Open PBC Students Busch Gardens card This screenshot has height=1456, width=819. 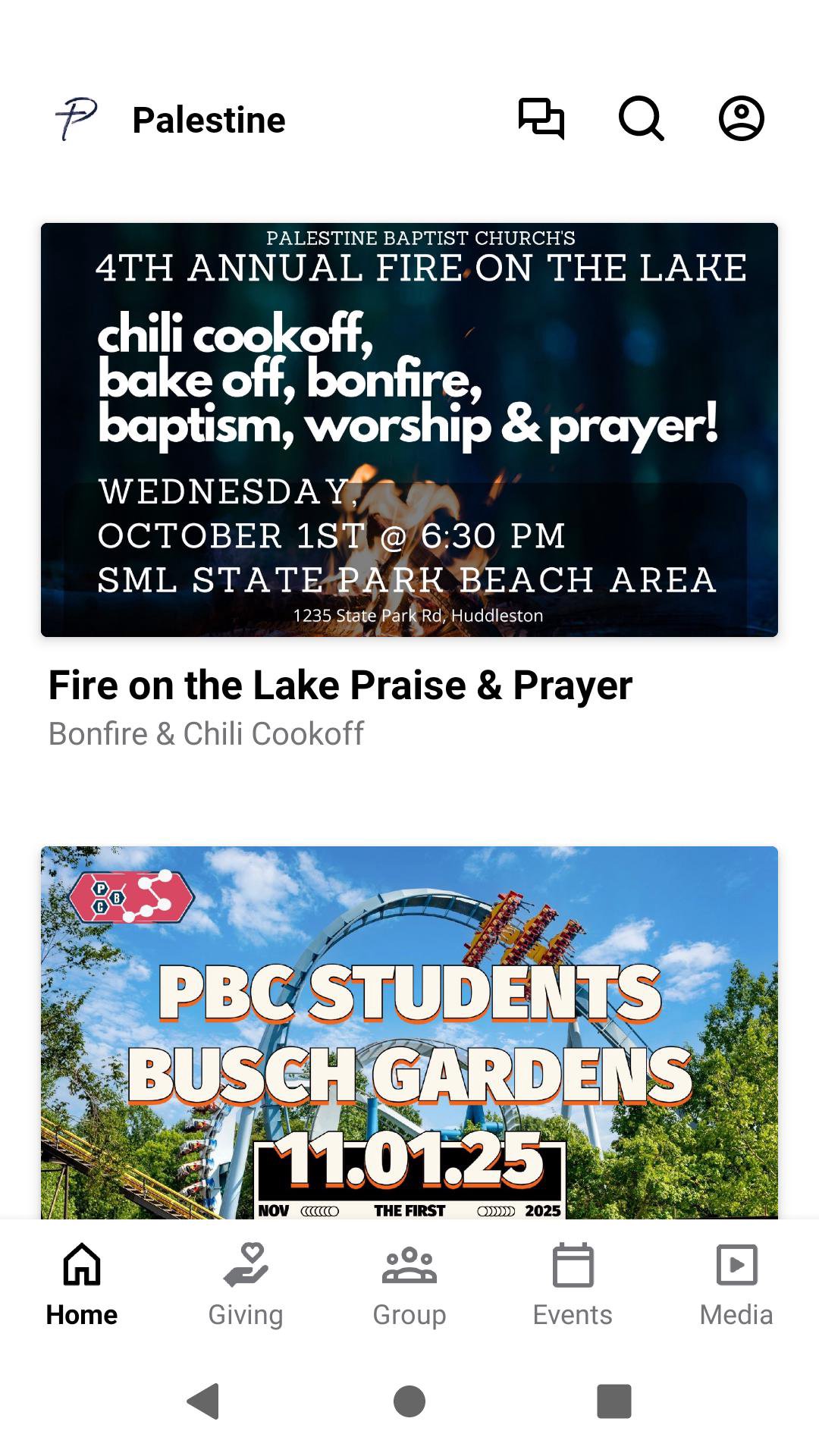409,1031
